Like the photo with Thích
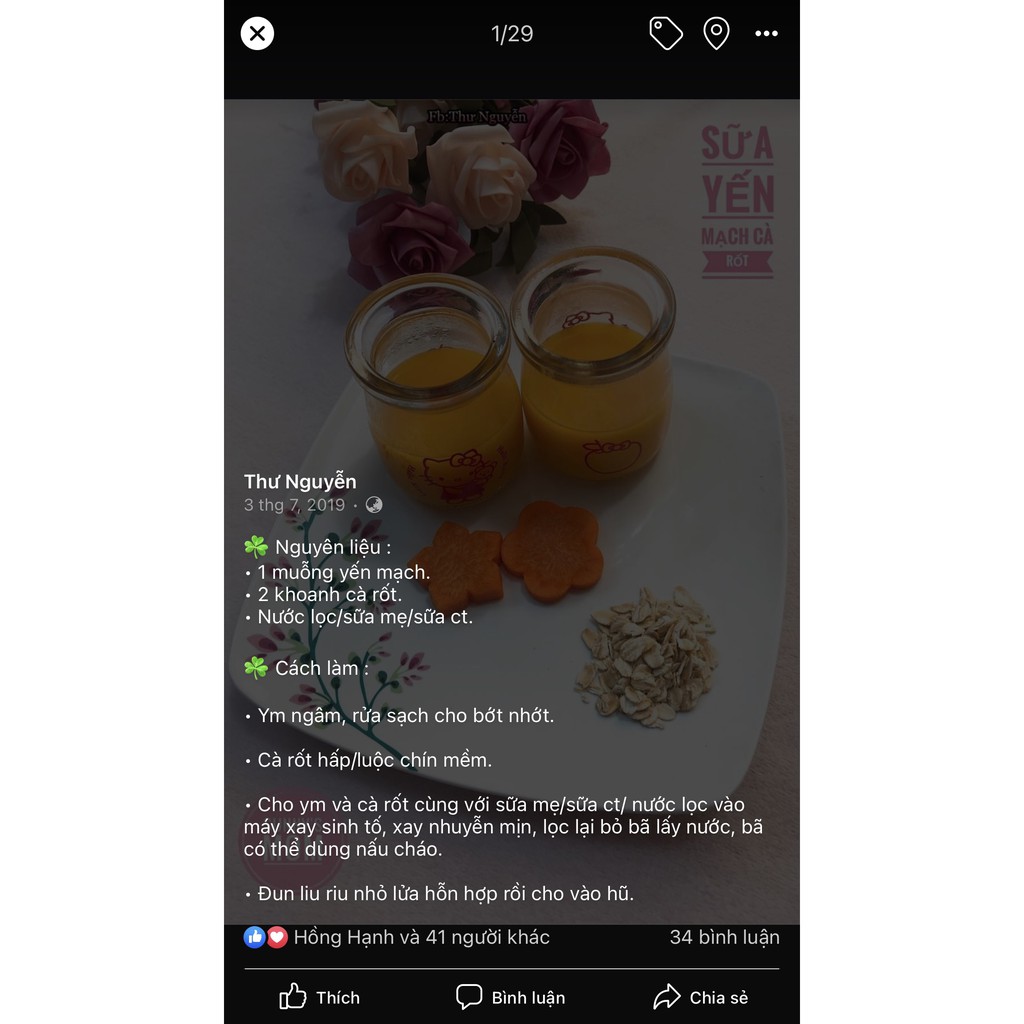 [x=320, y=997]
